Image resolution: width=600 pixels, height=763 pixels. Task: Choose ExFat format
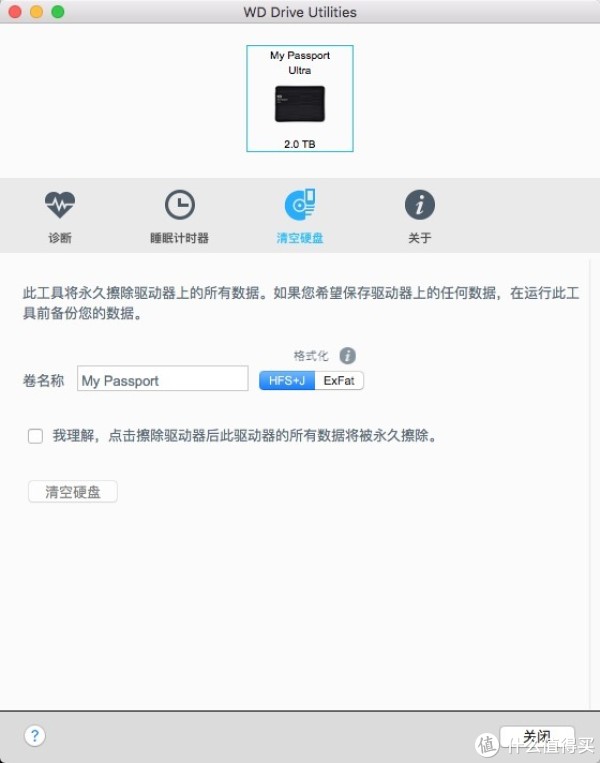(340, 380)
